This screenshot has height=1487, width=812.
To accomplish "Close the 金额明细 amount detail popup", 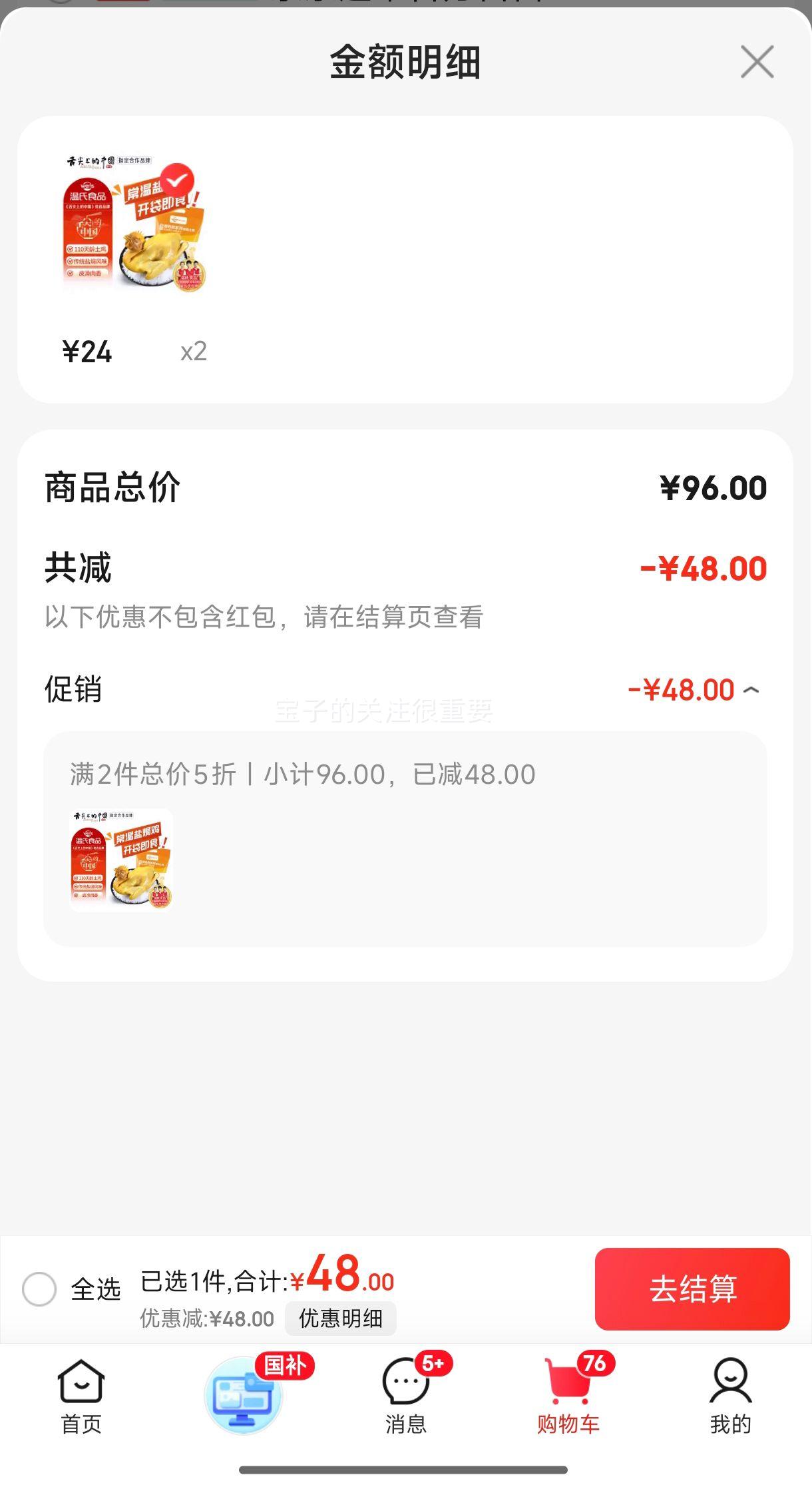I will (x=757, y=63).
